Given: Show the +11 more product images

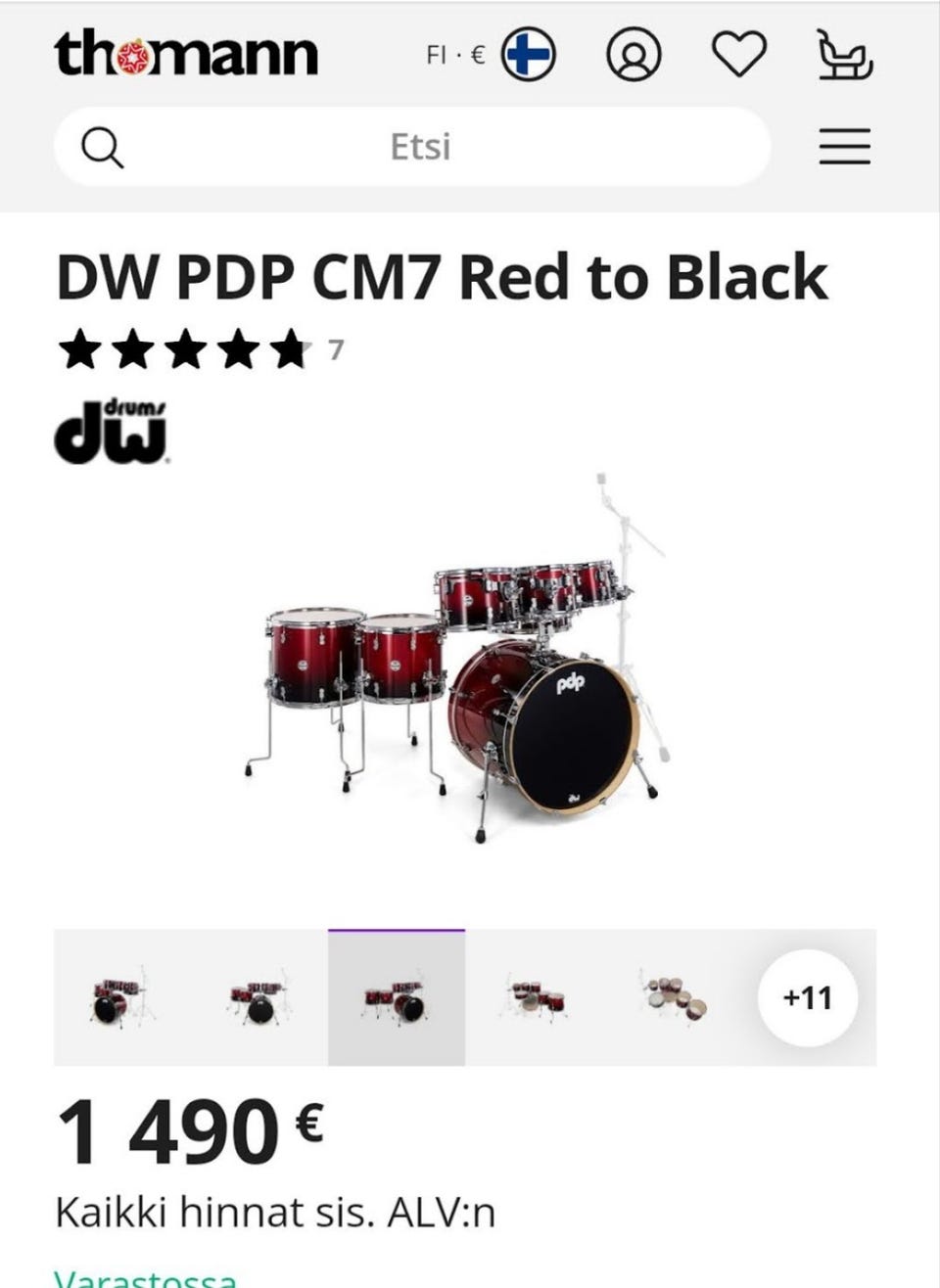Looking at the screenshot, I should (x=808, y=998).
